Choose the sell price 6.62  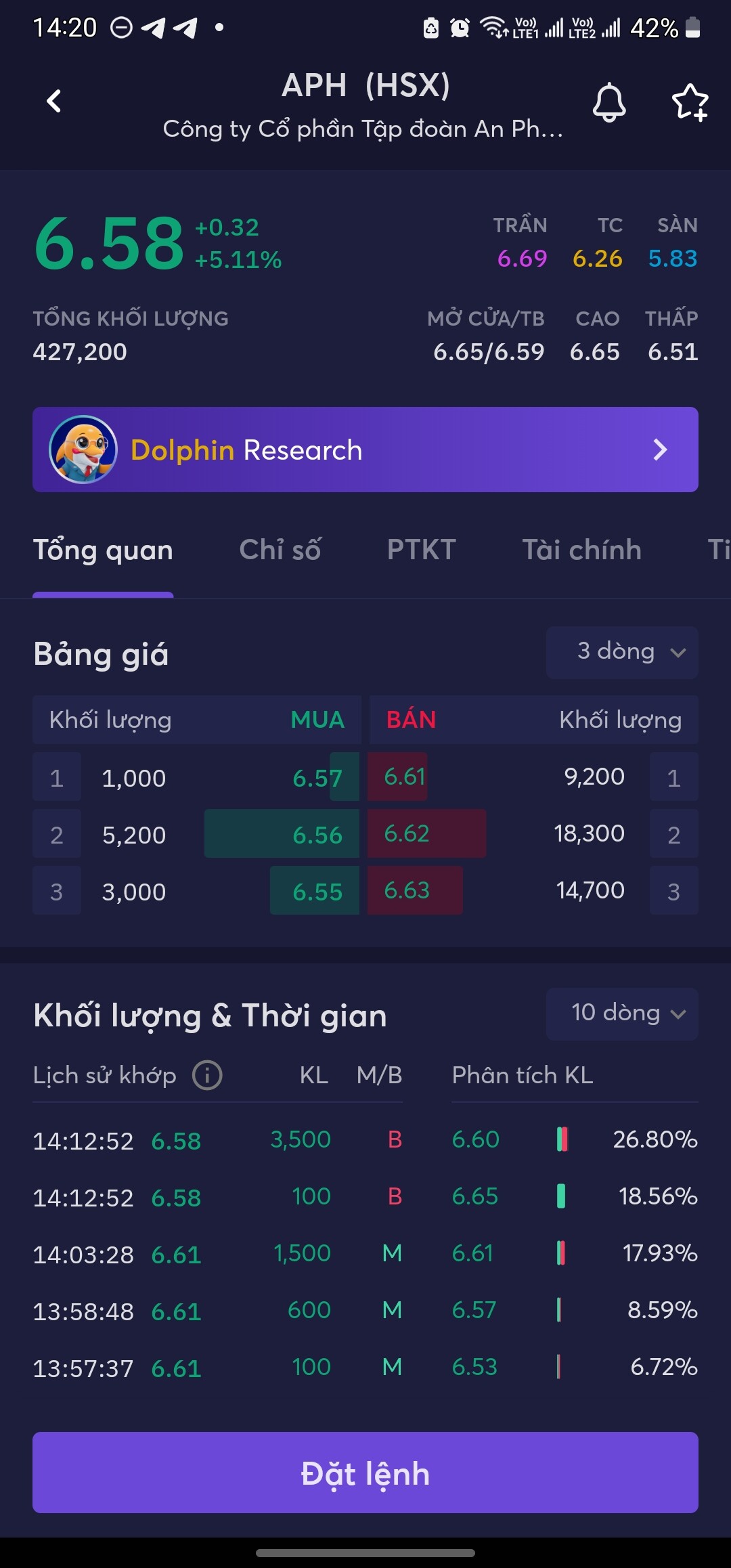click(x=407, y=833)
